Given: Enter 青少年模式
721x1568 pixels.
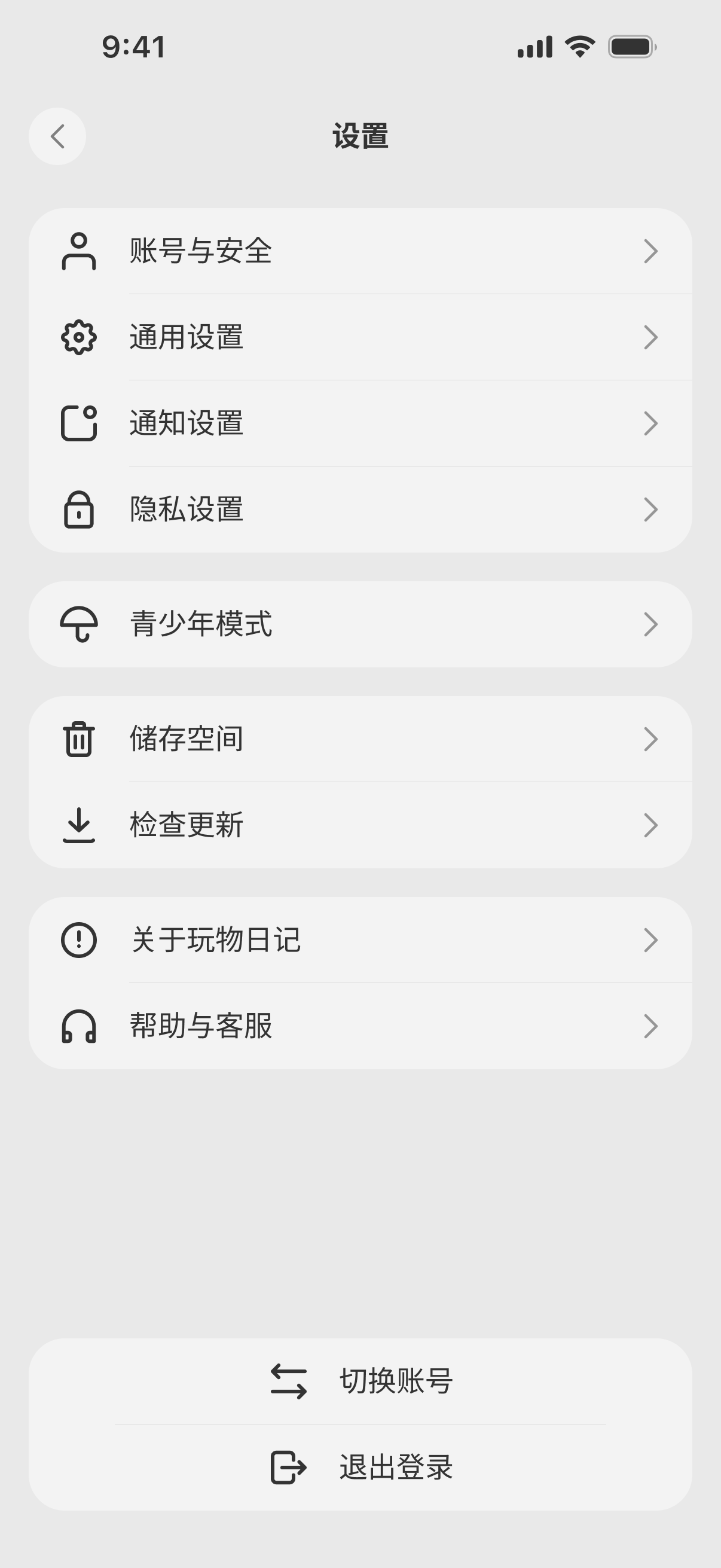Looking at the screenshot, I should pyautogui.click(x=359, y=624).
